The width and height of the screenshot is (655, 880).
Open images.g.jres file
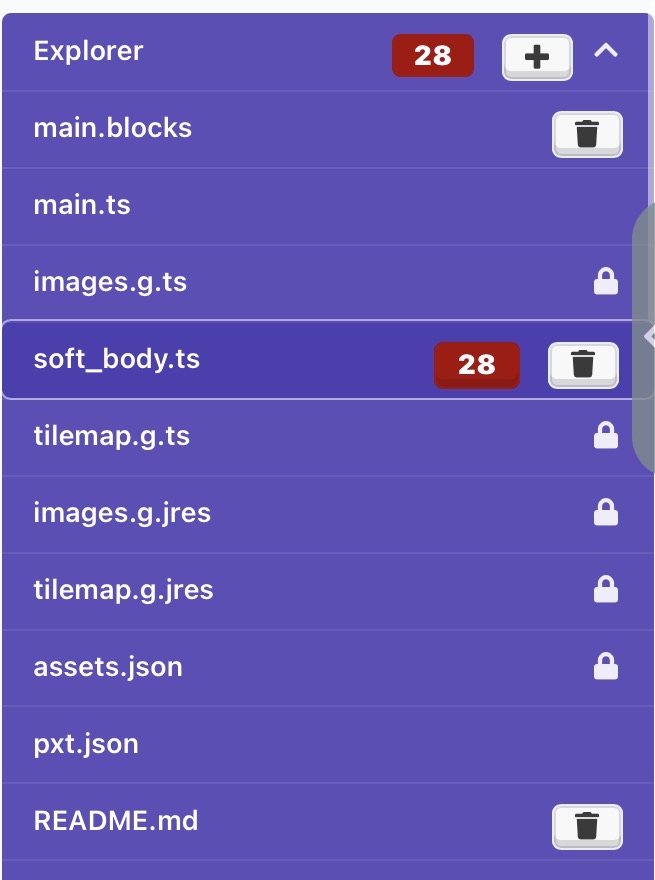(x=122, y=514)
